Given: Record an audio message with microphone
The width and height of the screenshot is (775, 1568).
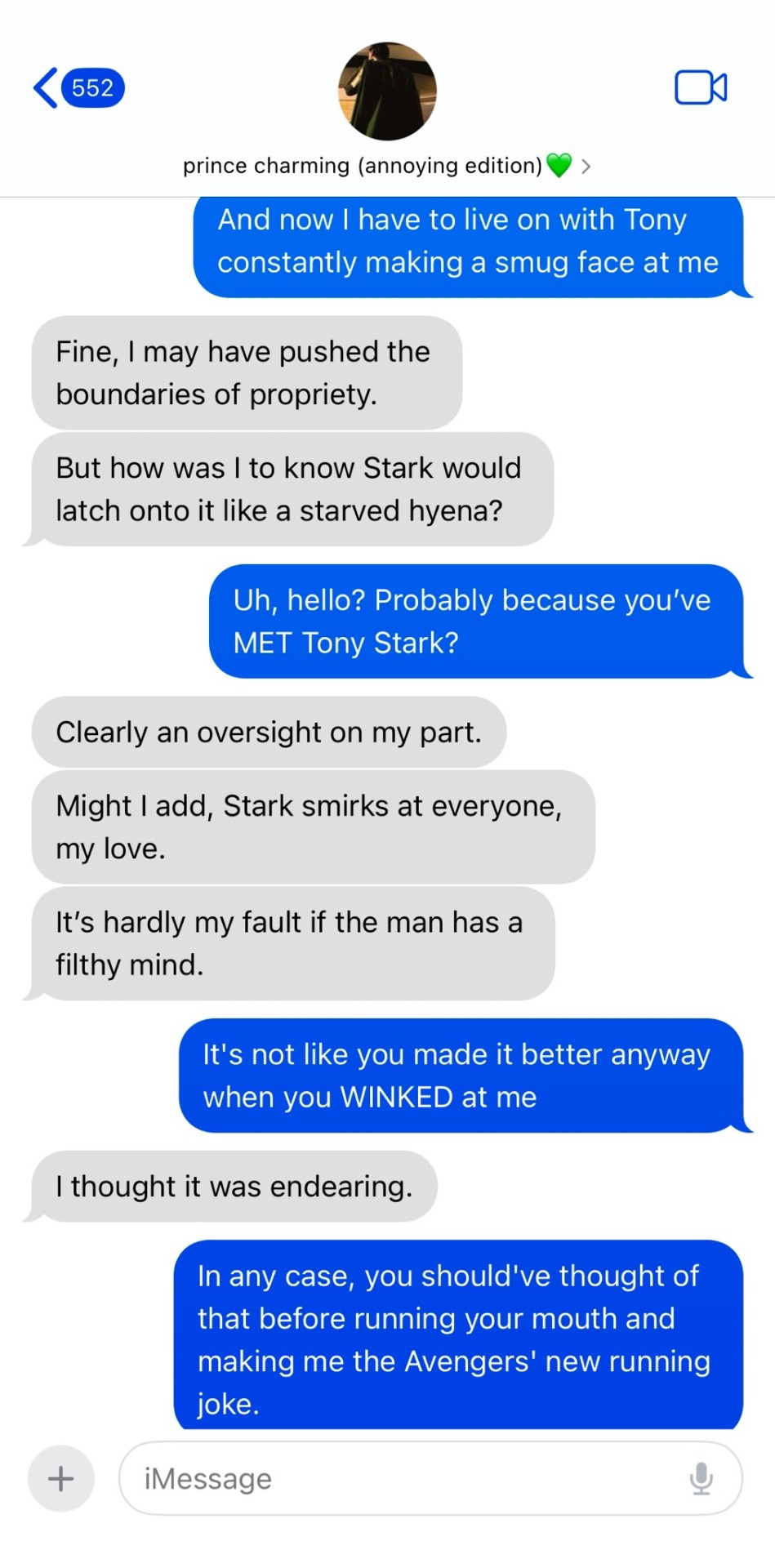Looking at the screenshot, I should [701, 1478].
